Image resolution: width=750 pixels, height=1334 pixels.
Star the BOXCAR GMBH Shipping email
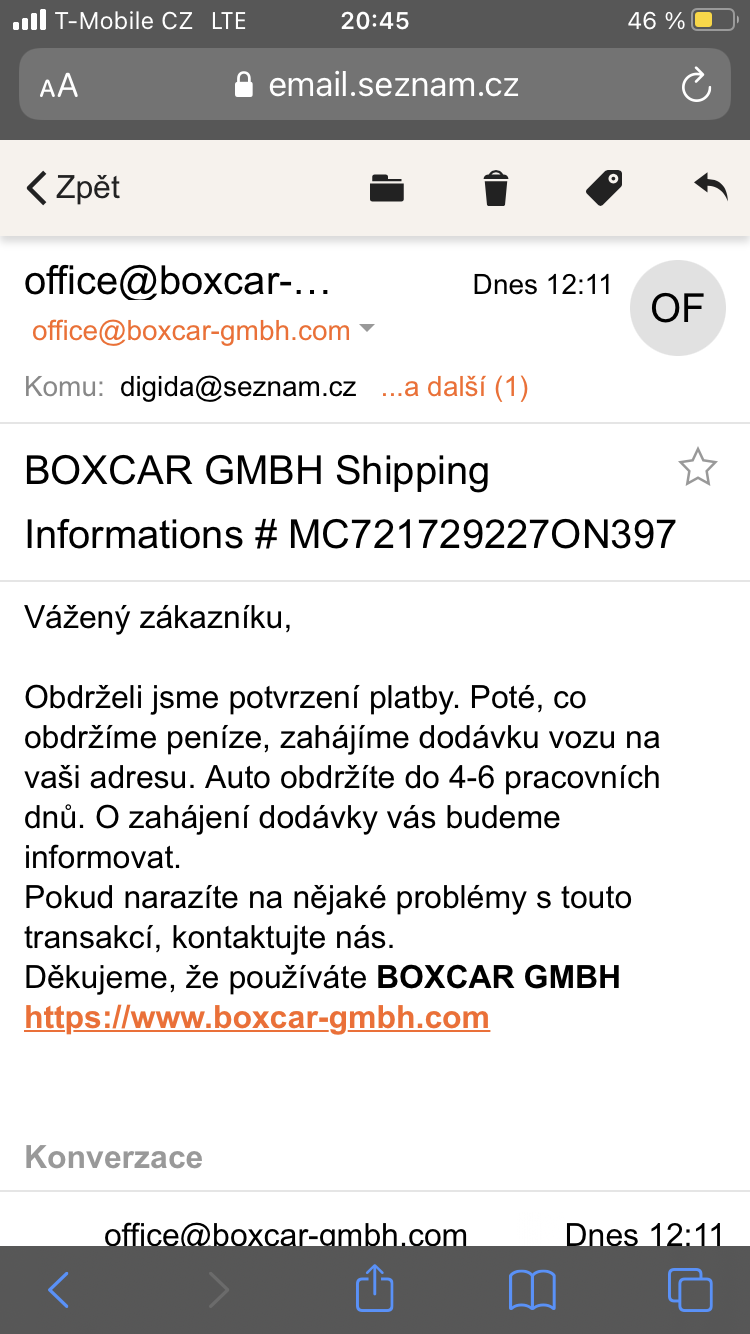[697, 468]
